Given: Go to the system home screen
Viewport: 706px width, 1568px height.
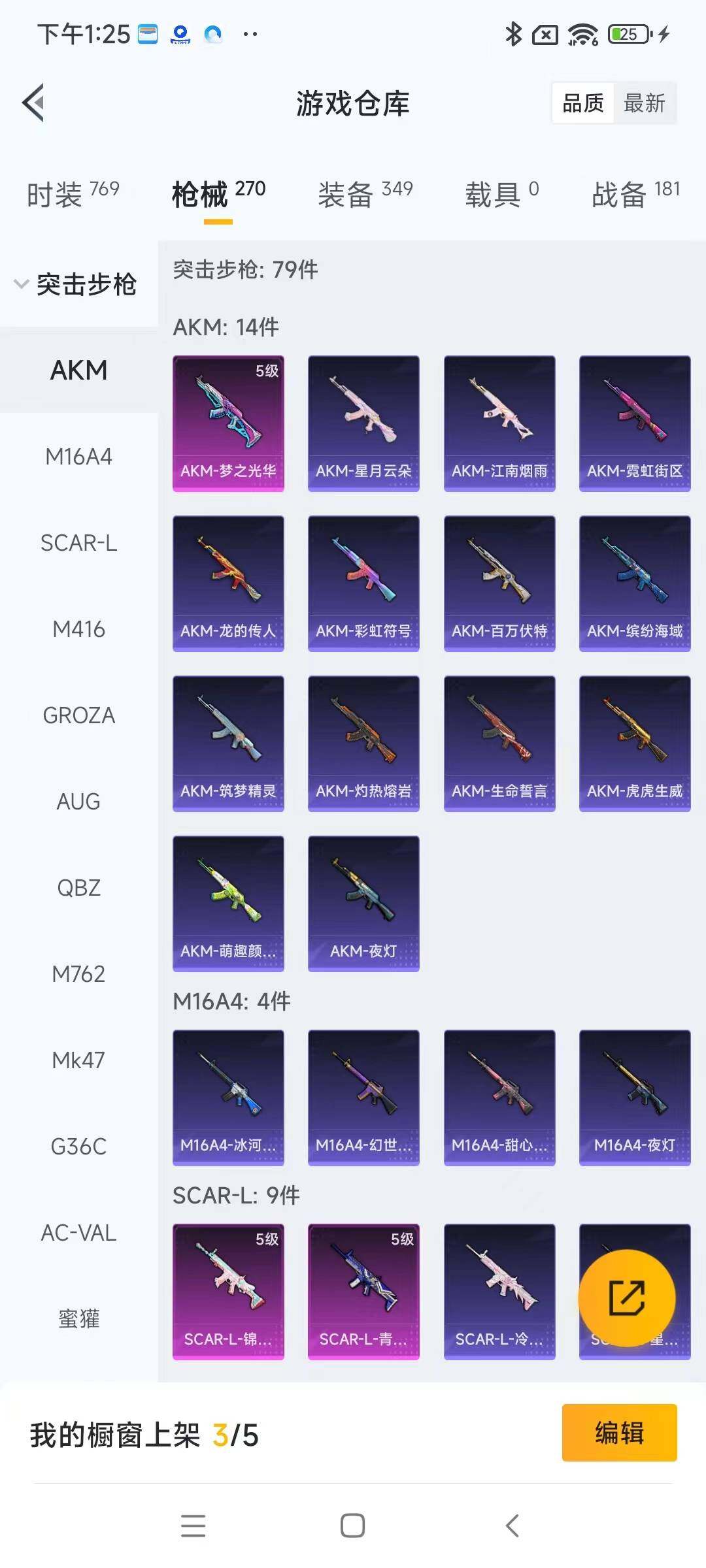Looking at the screenshot, I should (x=352, y=1526).
